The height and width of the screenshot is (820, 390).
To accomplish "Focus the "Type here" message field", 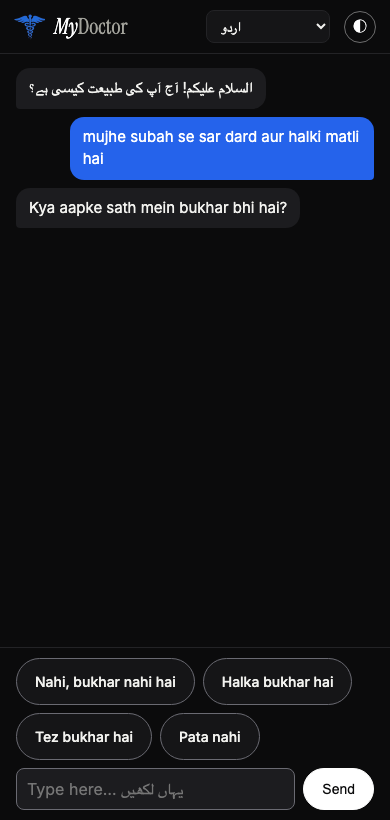I will pyautogui.click(x=155, y=789).
